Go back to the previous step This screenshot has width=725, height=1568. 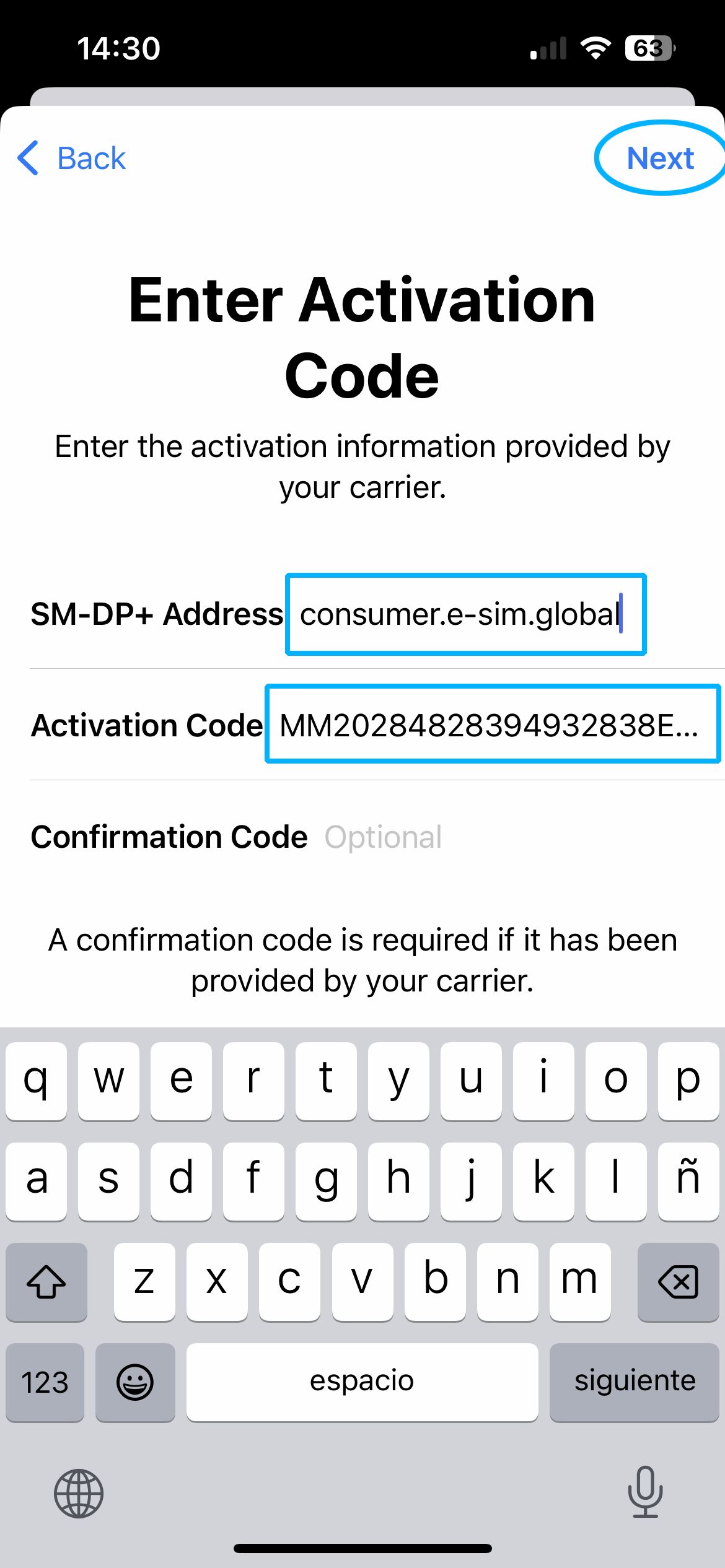pyautogui.click(x=71, y=158)
